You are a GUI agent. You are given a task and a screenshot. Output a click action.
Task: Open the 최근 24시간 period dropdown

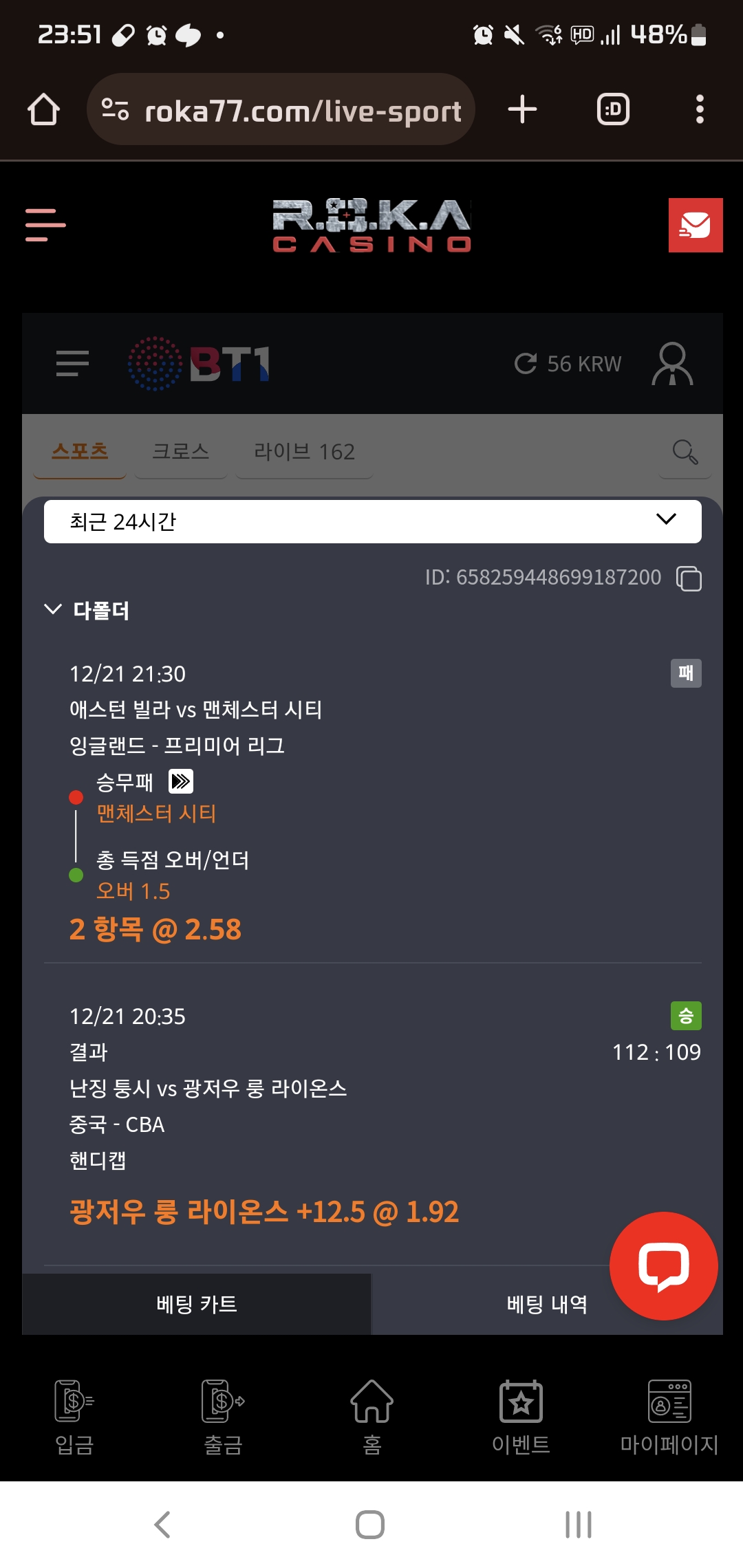372,521
